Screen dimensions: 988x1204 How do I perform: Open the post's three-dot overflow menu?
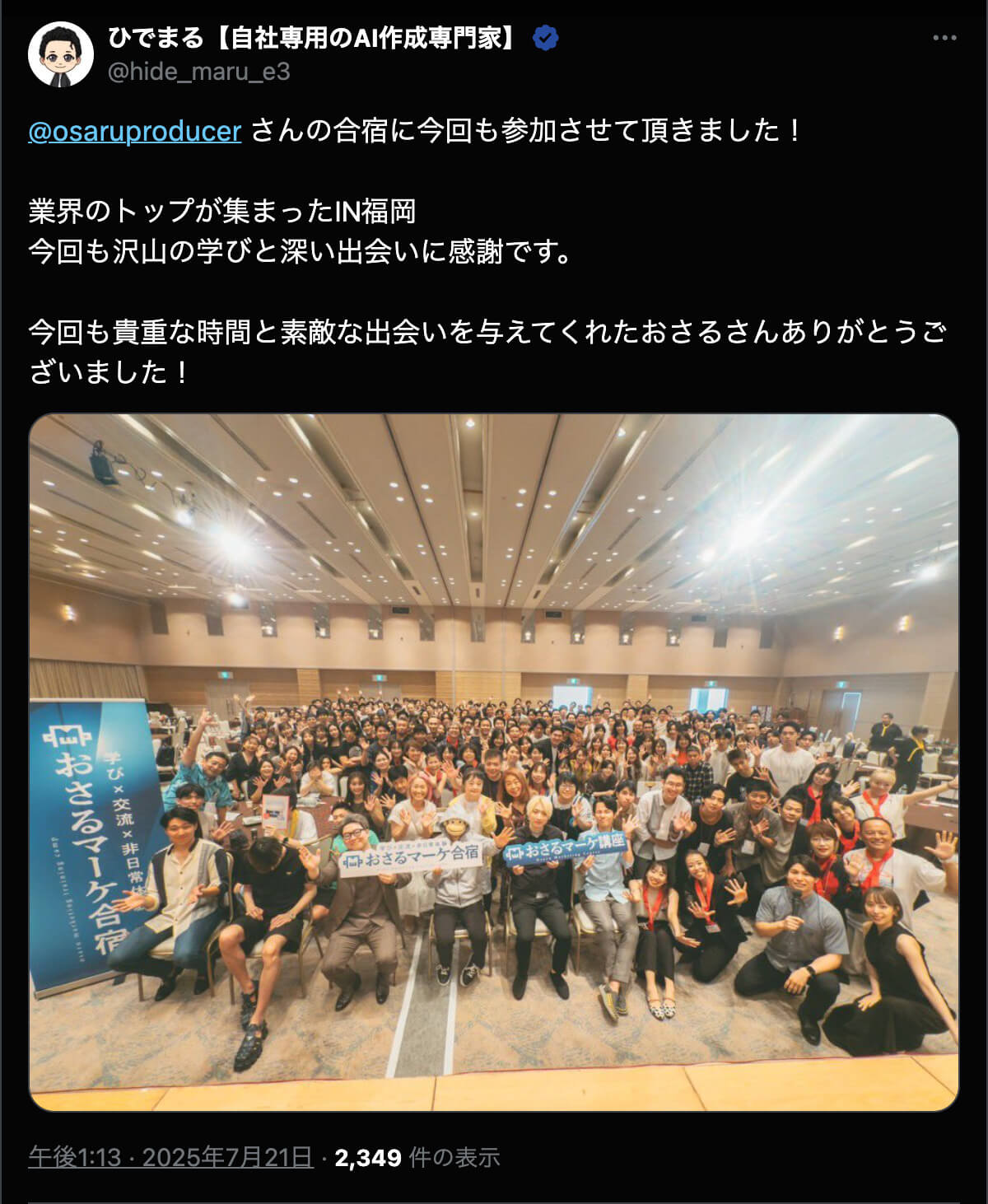[x=944, y=38]
